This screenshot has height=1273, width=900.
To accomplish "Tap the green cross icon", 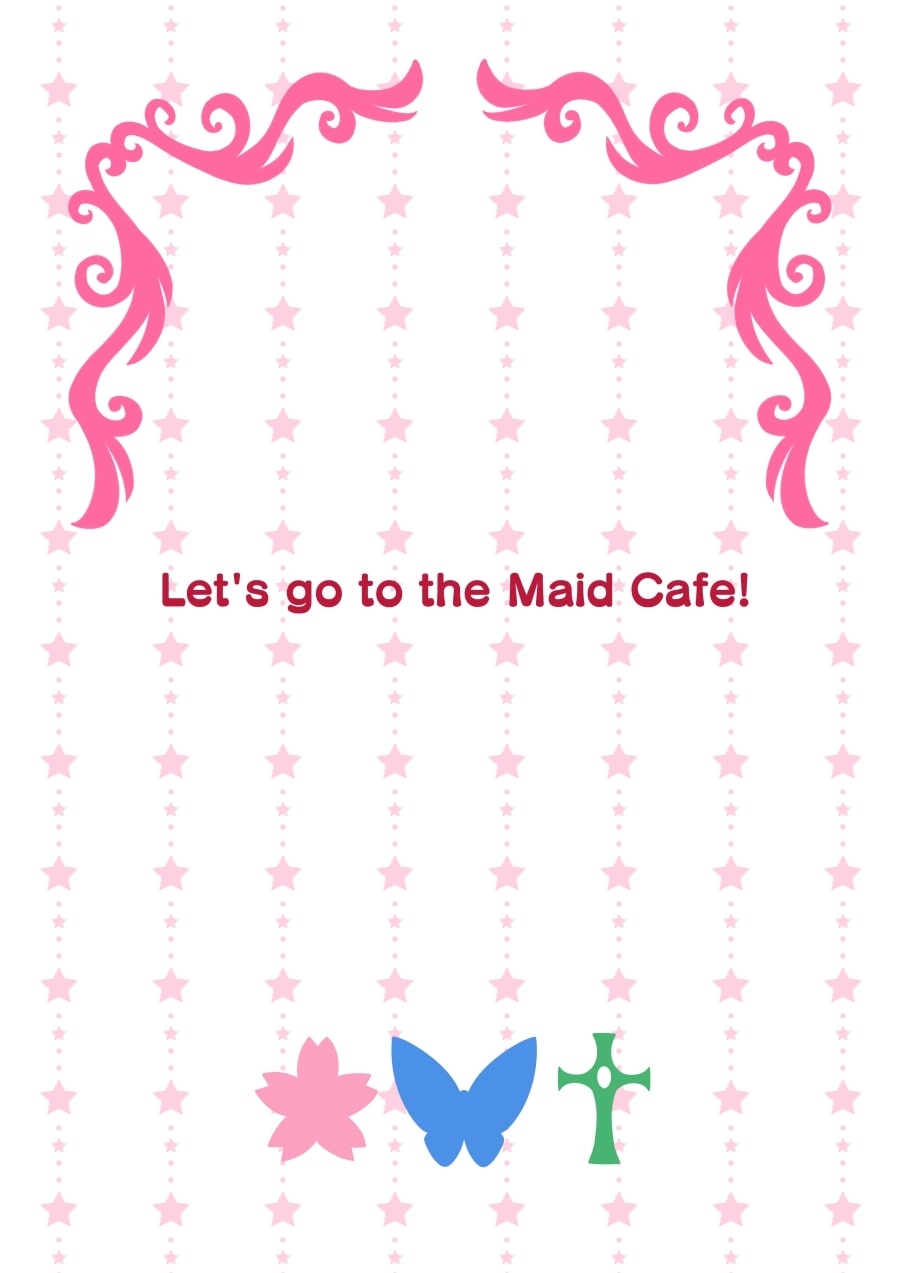I will pyautogui.click(x=604, y=1098).
